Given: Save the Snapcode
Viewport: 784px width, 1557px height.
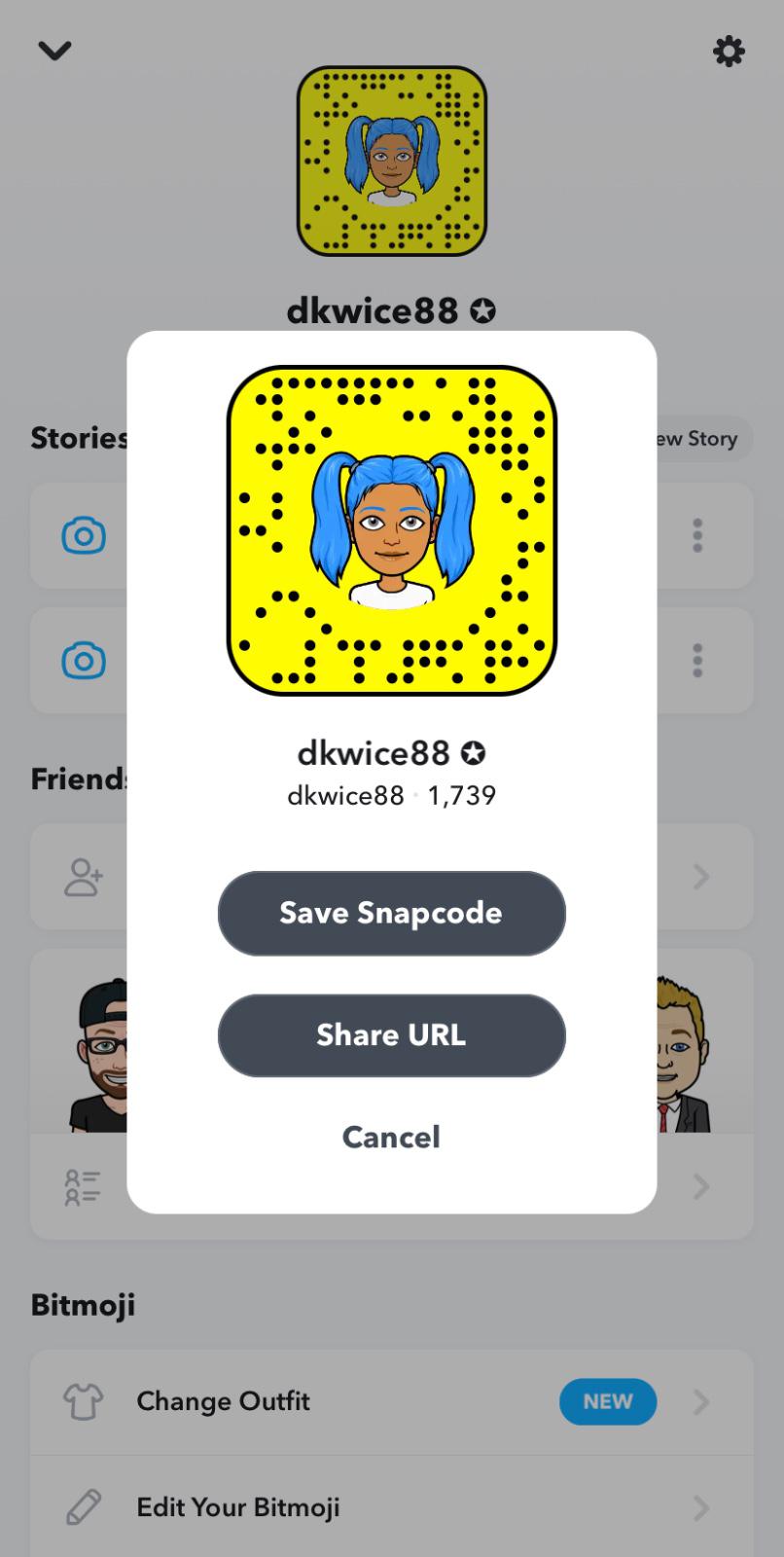Looking at the screenshot, I should click(x=391, y=913).
